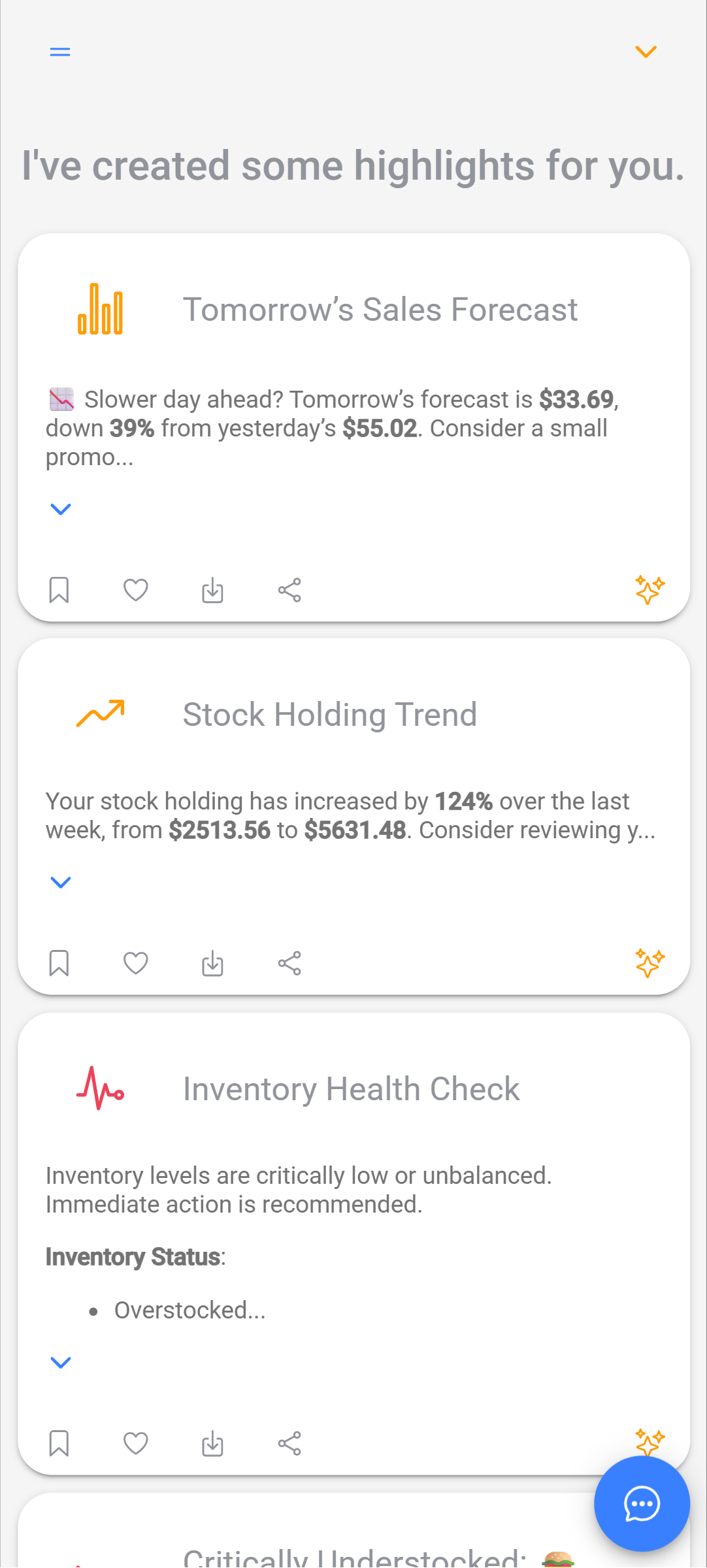Like the Inventory Health Check card
Viewport: 707px width, 1568px height.
click(136, 1443)
